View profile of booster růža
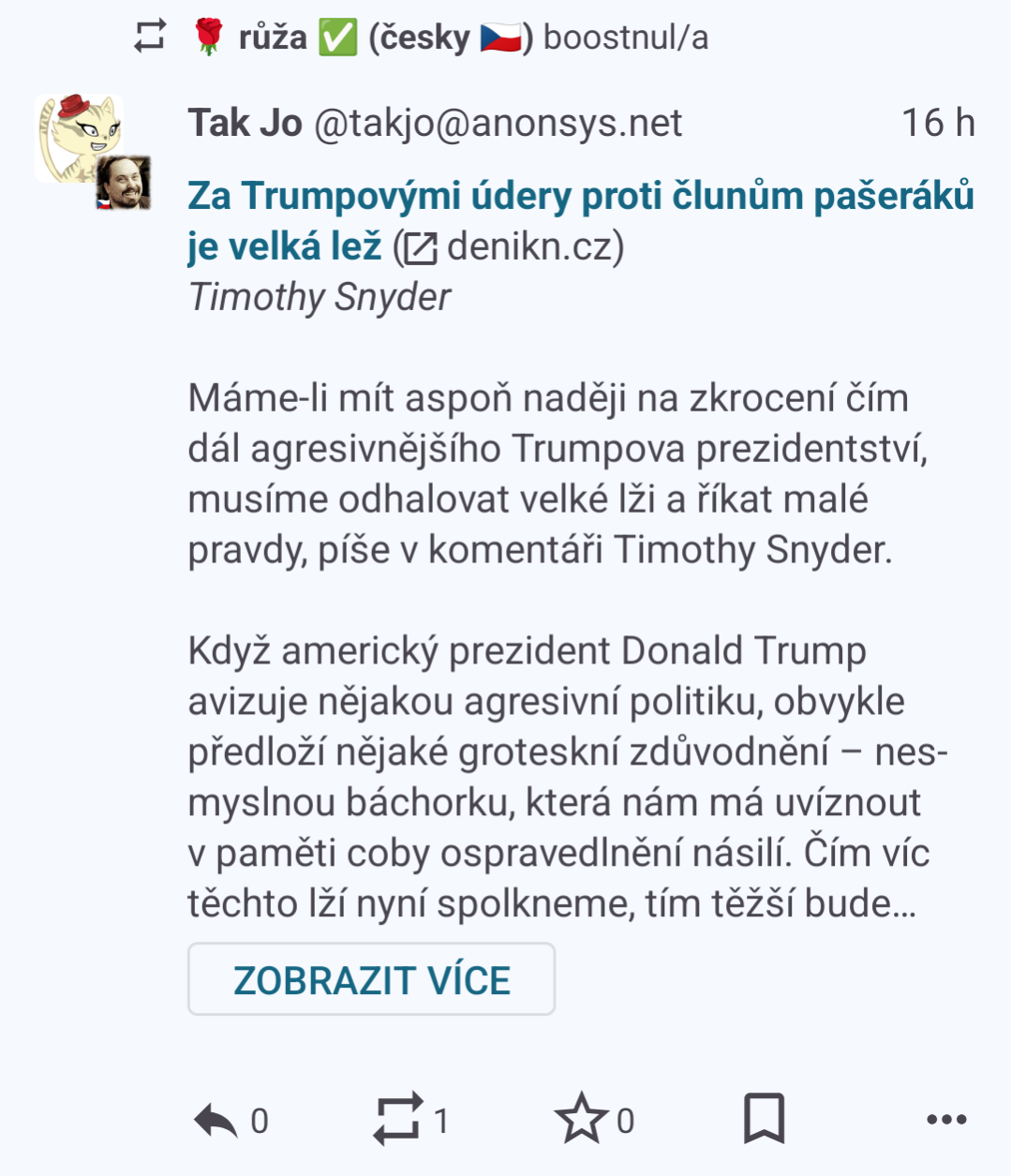 click(273, 37)
